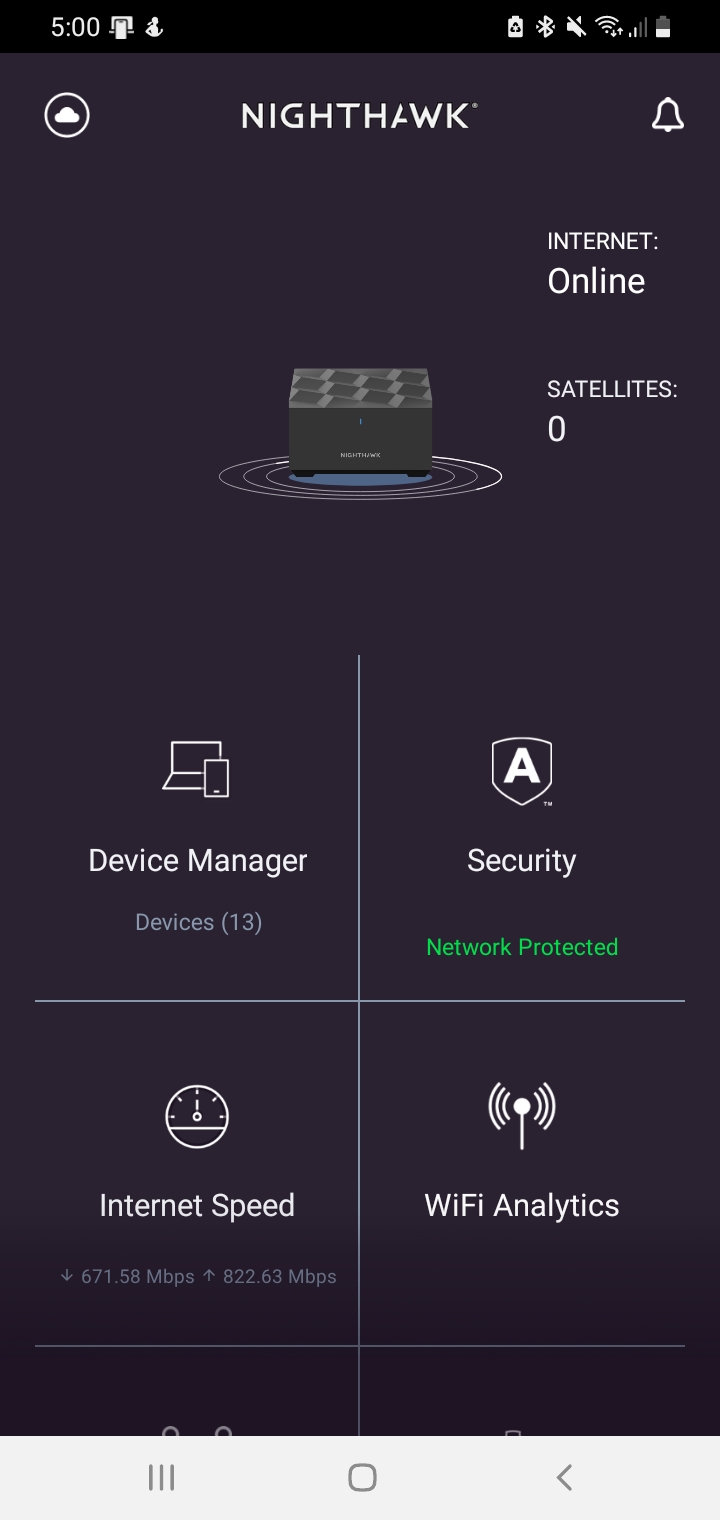Select the Device Manager laptop icon
The height and width of the screenshot is (1520, 720).
coord(197,770)
